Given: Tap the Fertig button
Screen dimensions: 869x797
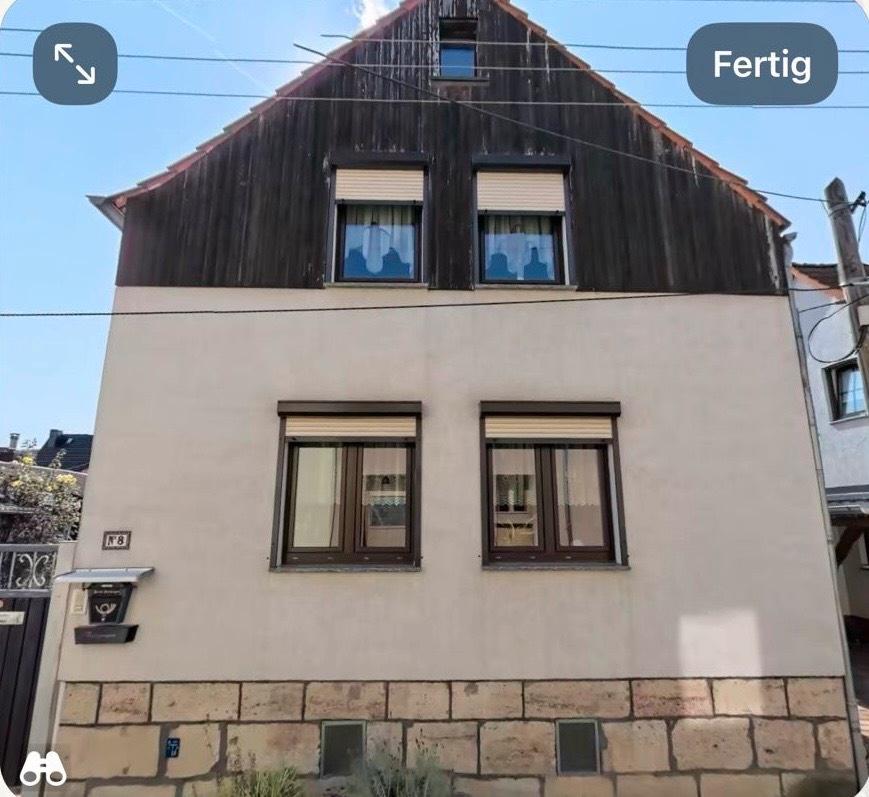Looking at the screenshot, I should click(x=761, y=64).
